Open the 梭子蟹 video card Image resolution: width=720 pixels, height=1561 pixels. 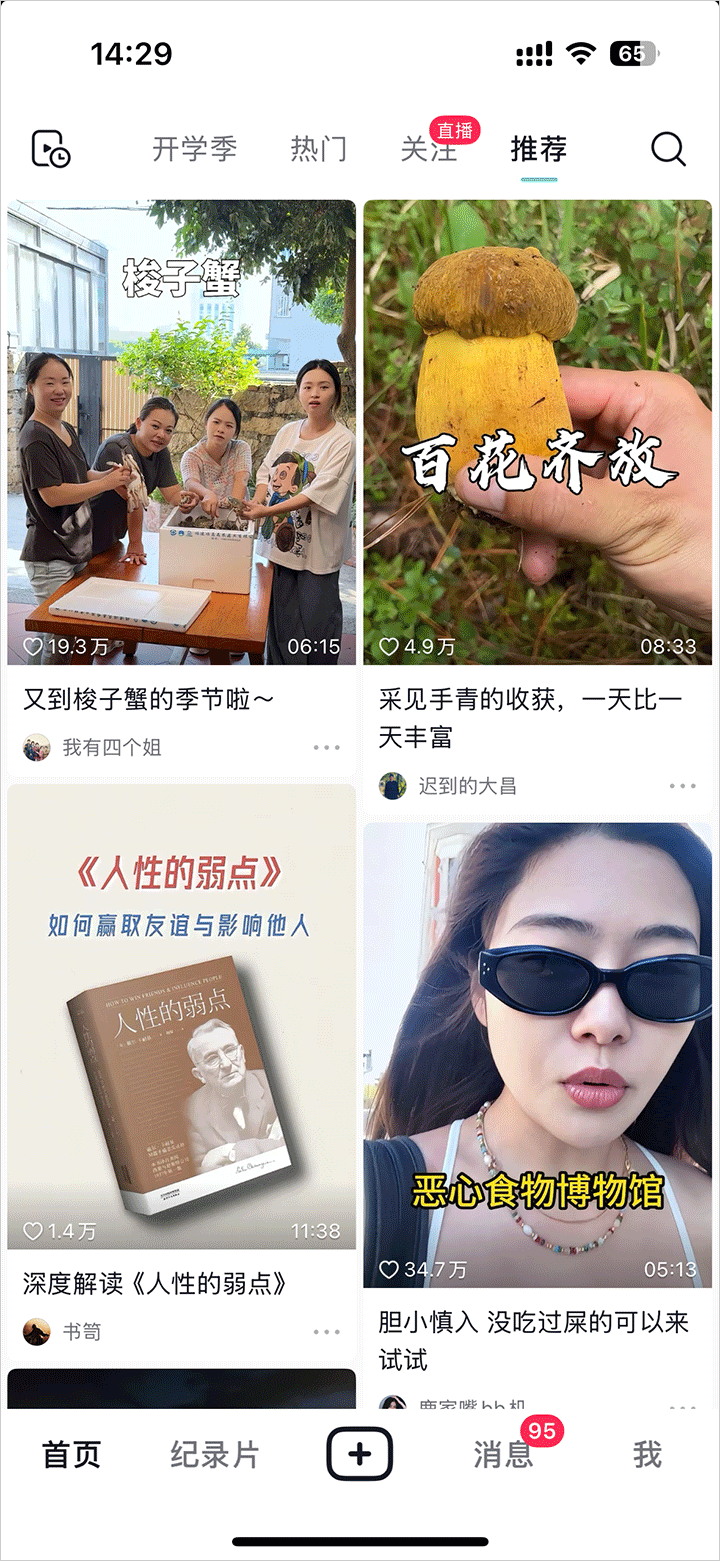pos(181,432)
